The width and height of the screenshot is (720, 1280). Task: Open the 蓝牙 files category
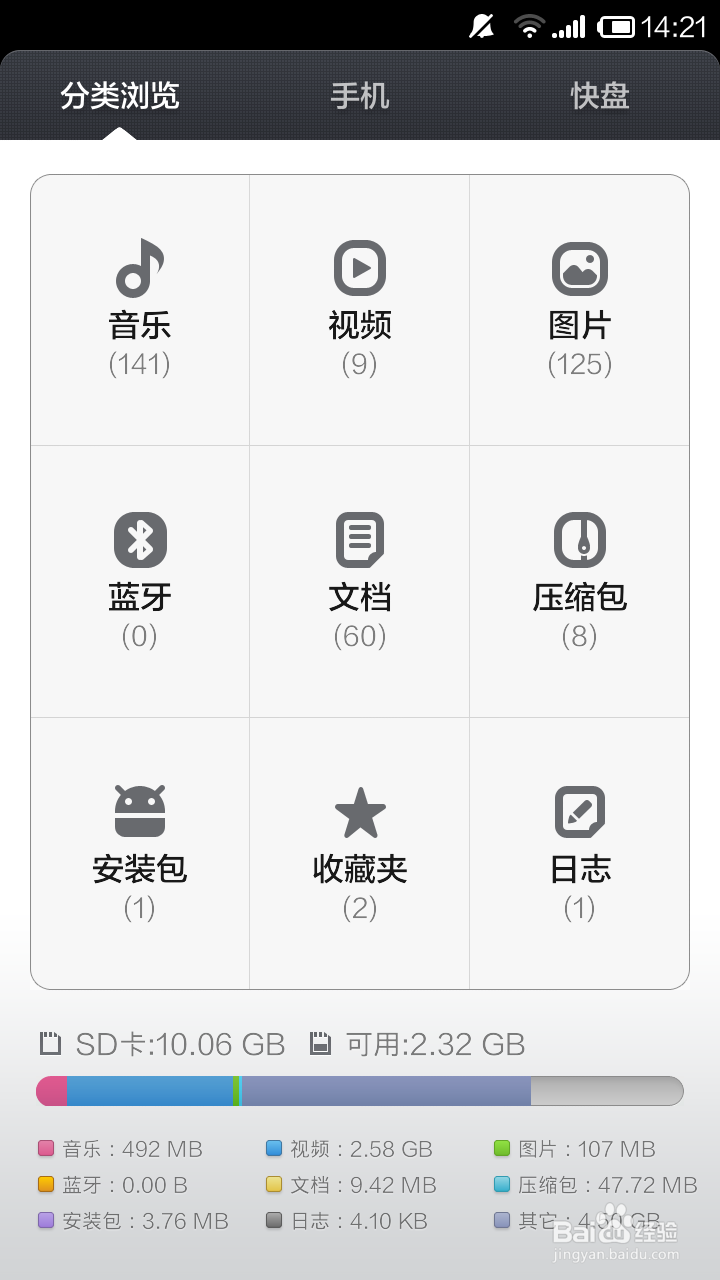[140, 582]
